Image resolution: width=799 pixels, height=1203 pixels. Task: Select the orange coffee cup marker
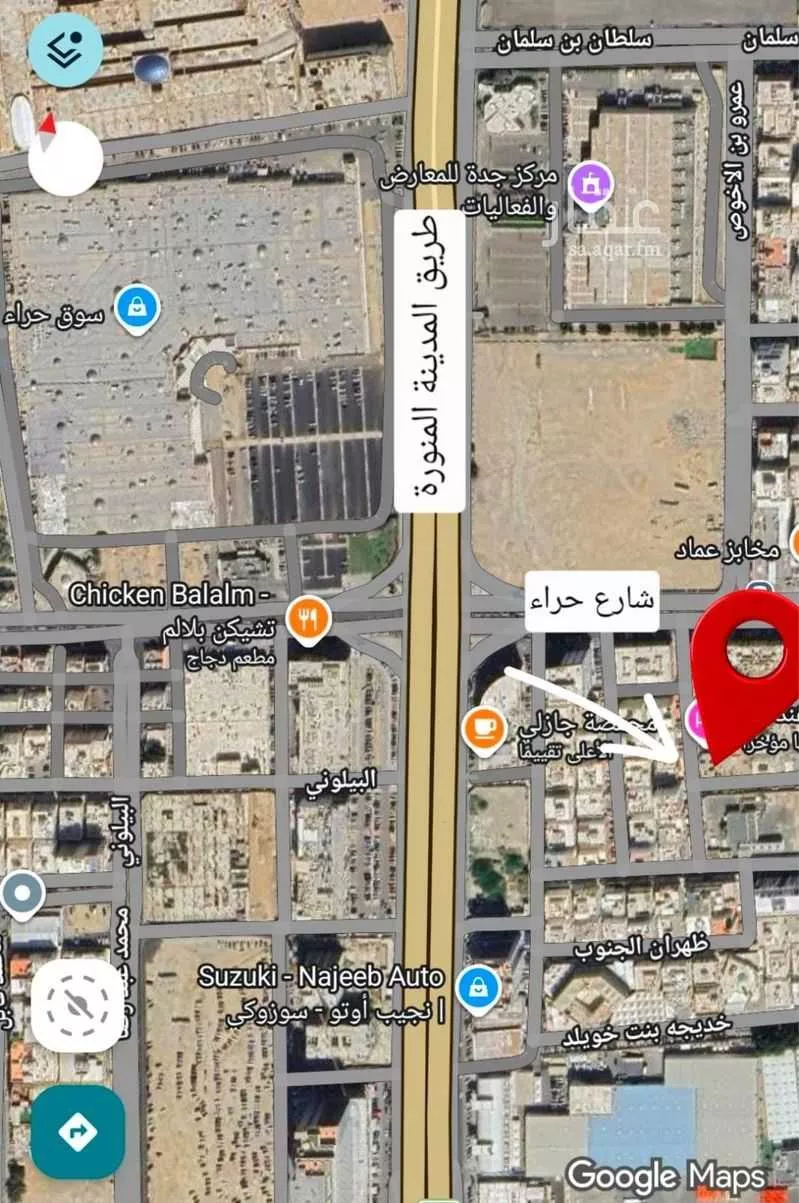click(485, 727)
